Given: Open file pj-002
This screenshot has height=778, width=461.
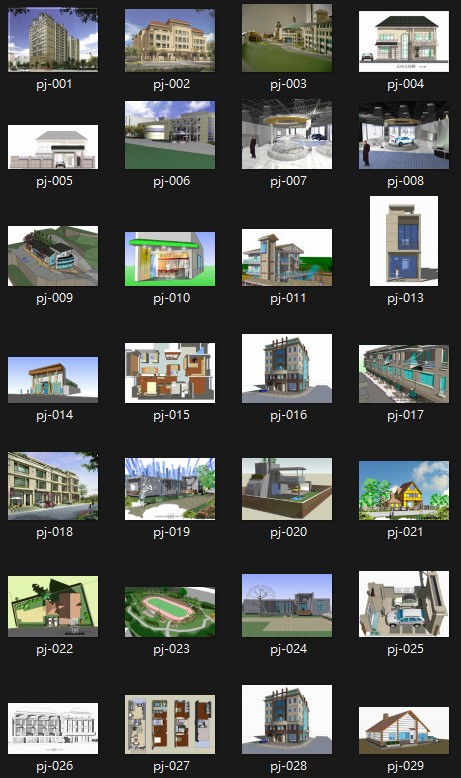Looking at the screenshot, I should click(170, 40).
